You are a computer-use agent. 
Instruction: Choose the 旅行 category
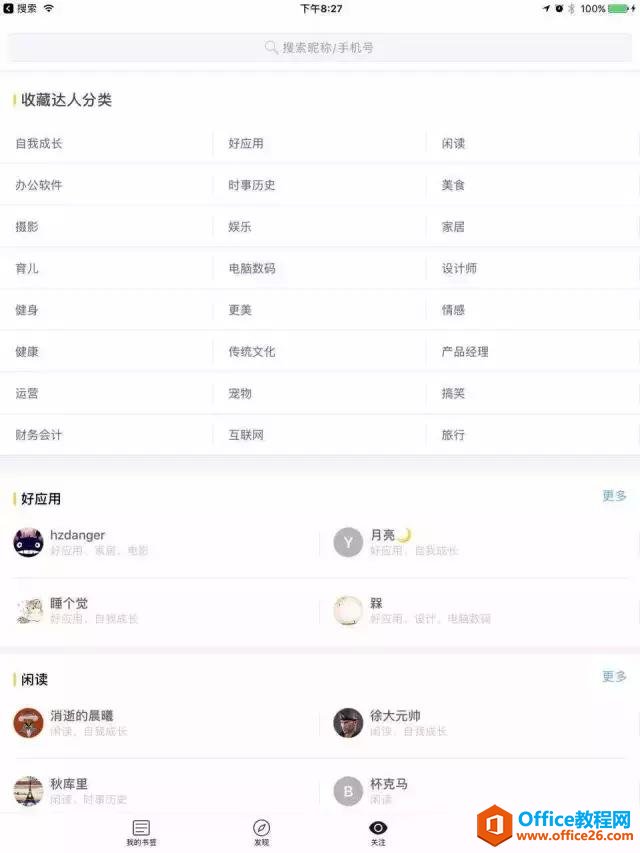(x=454, y=435)
